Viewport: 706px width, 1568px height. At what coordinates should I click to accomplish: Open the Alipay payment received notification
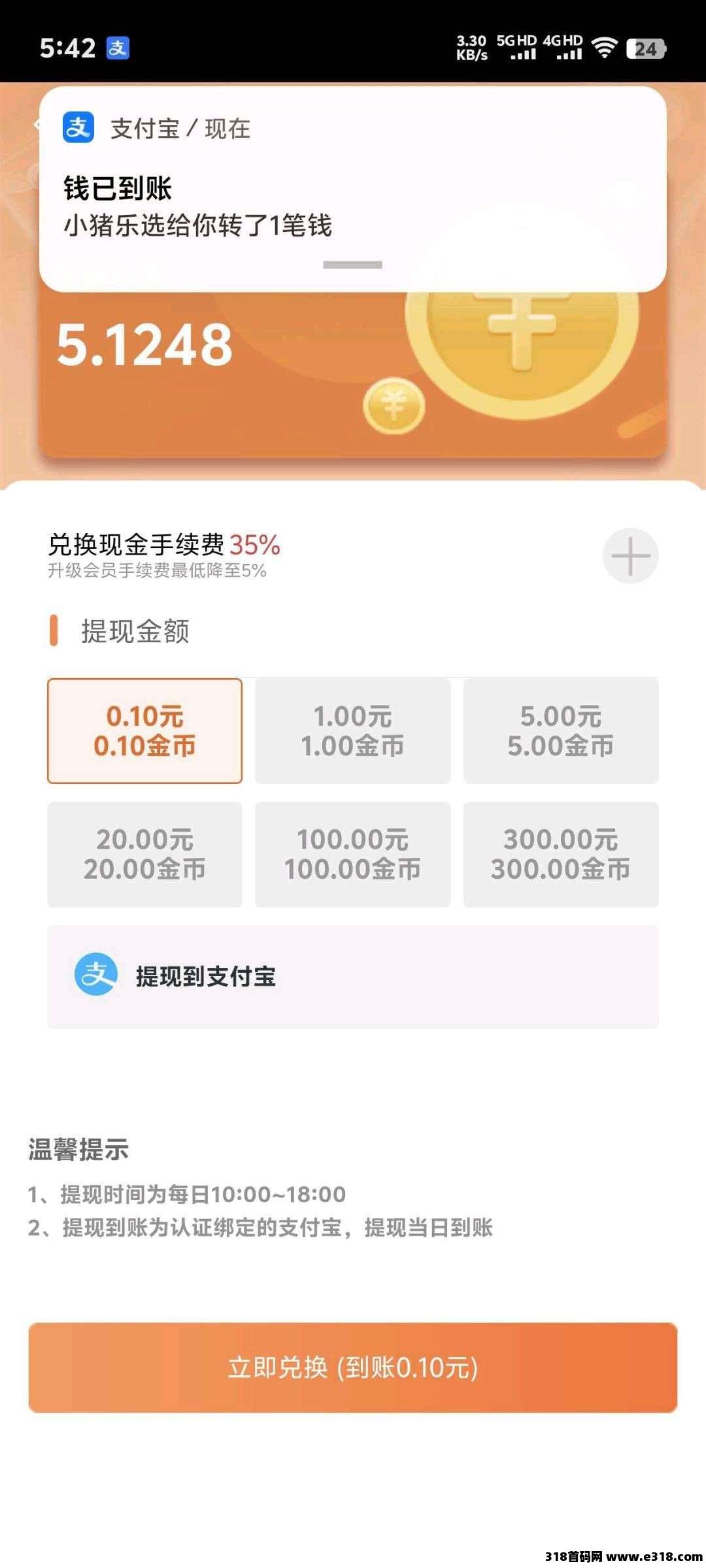pyautogui.click(x=353, y=189)
